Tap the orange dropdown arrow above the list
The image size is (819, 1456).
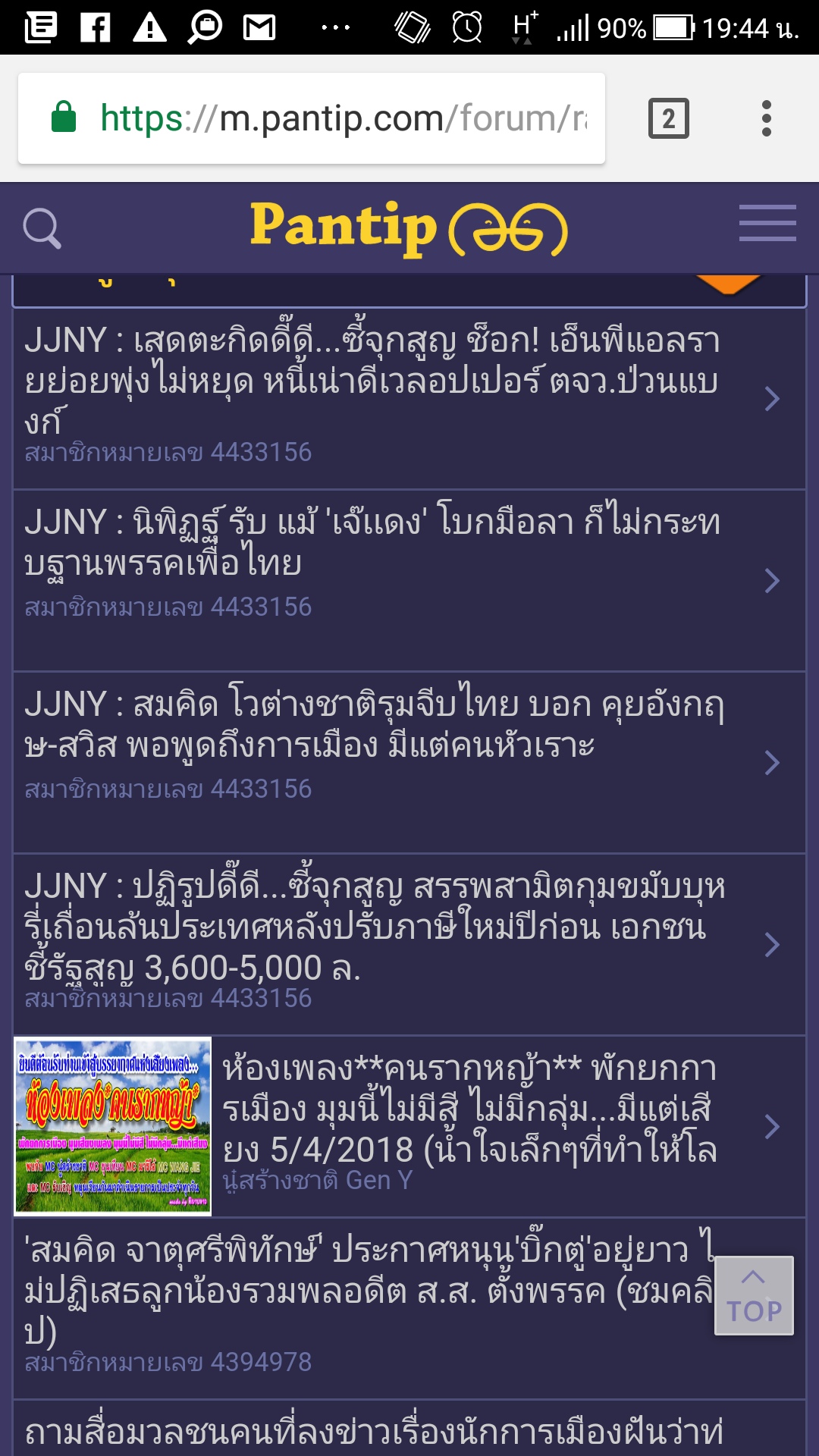(x=727, y=284)
